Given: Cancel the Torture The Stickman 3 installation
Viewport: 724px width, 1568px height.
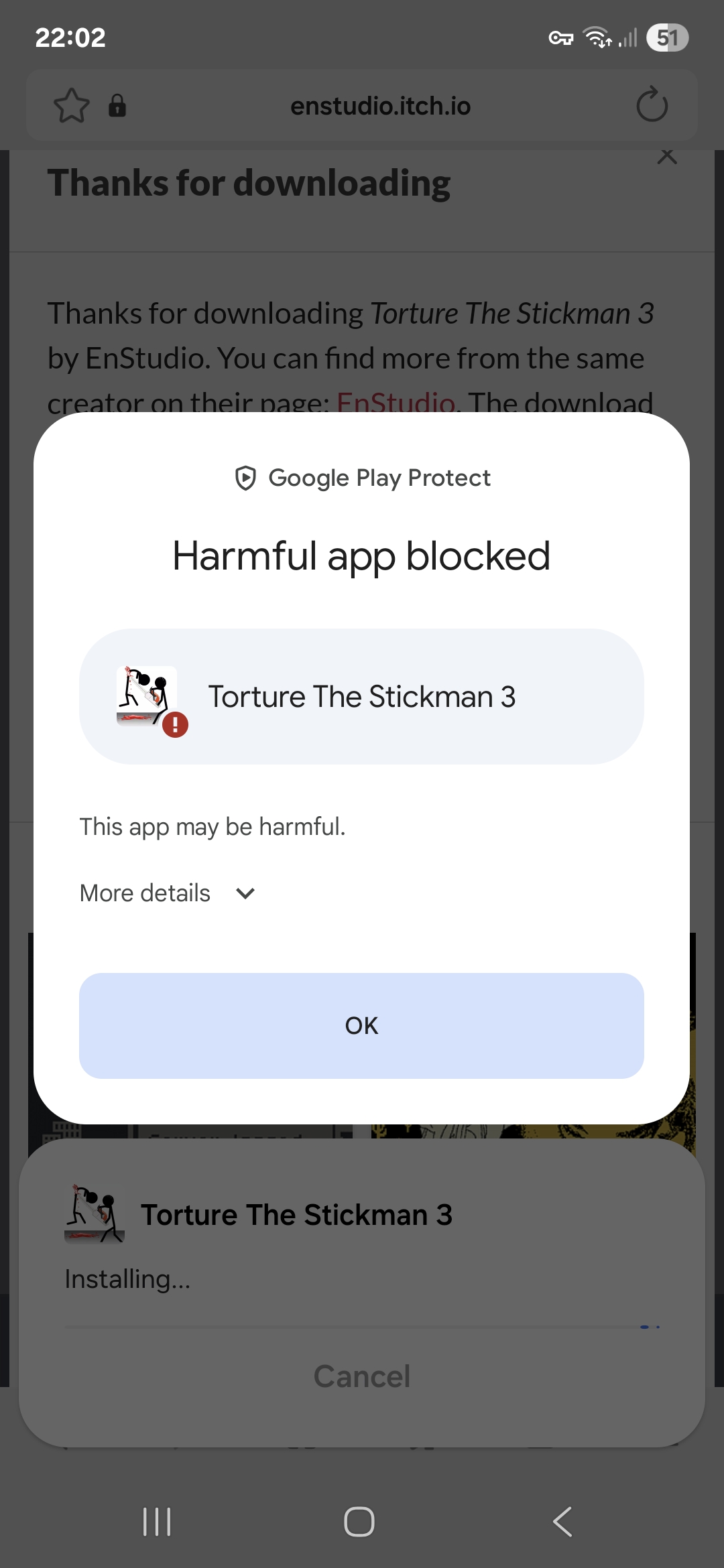Looking at the screenshot, I should pos(361,1376).
